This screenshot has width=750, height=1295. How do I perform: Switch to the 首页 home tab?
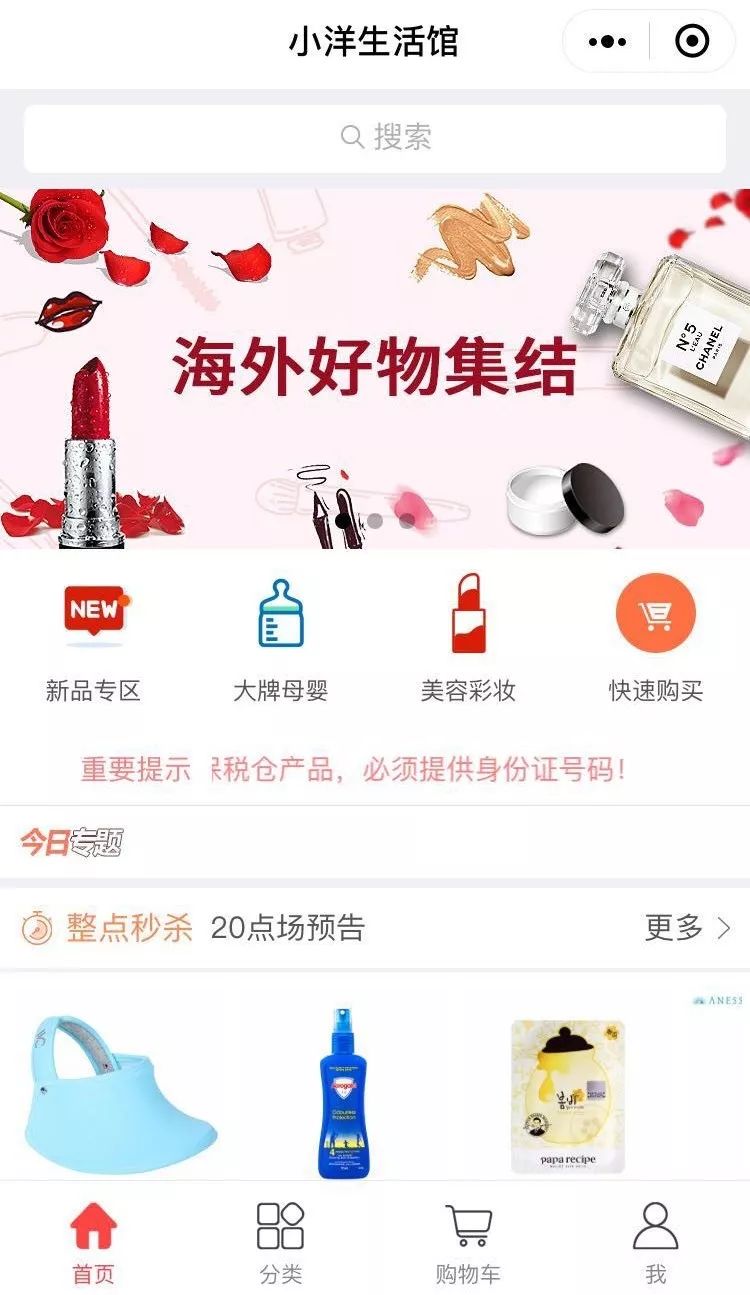(94, 1244)
